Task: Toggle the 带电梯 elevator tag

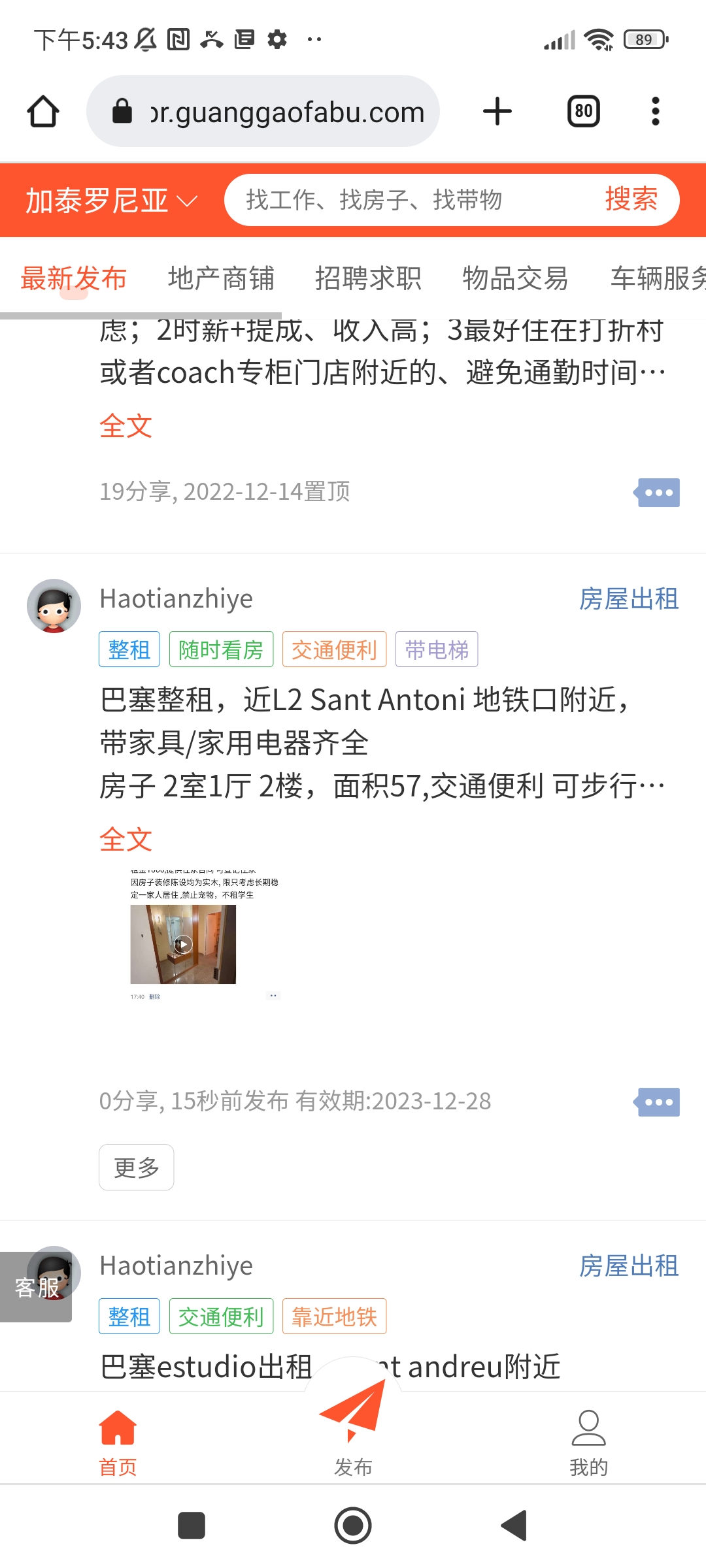Action: click(437, 649)
